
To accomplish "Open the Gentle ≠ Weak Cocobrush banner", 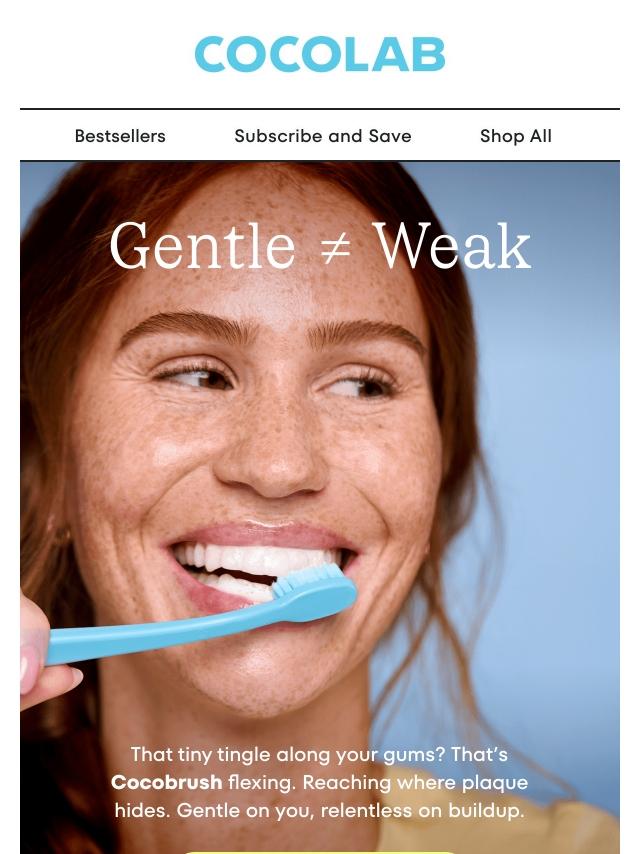I will tap(320, 508).
